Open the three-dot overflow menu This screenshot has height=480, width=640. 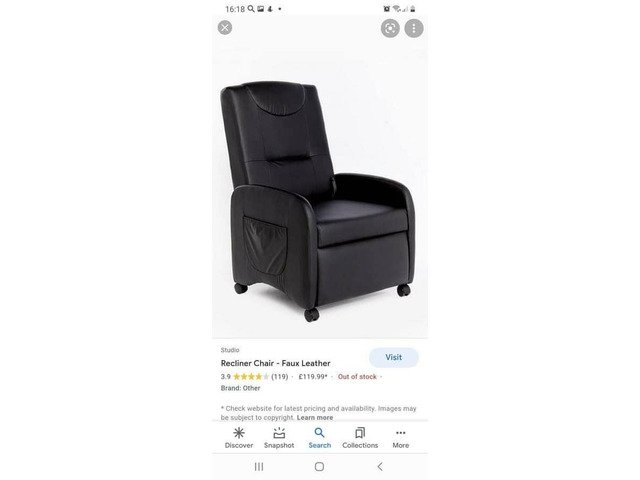pos(414,28)
